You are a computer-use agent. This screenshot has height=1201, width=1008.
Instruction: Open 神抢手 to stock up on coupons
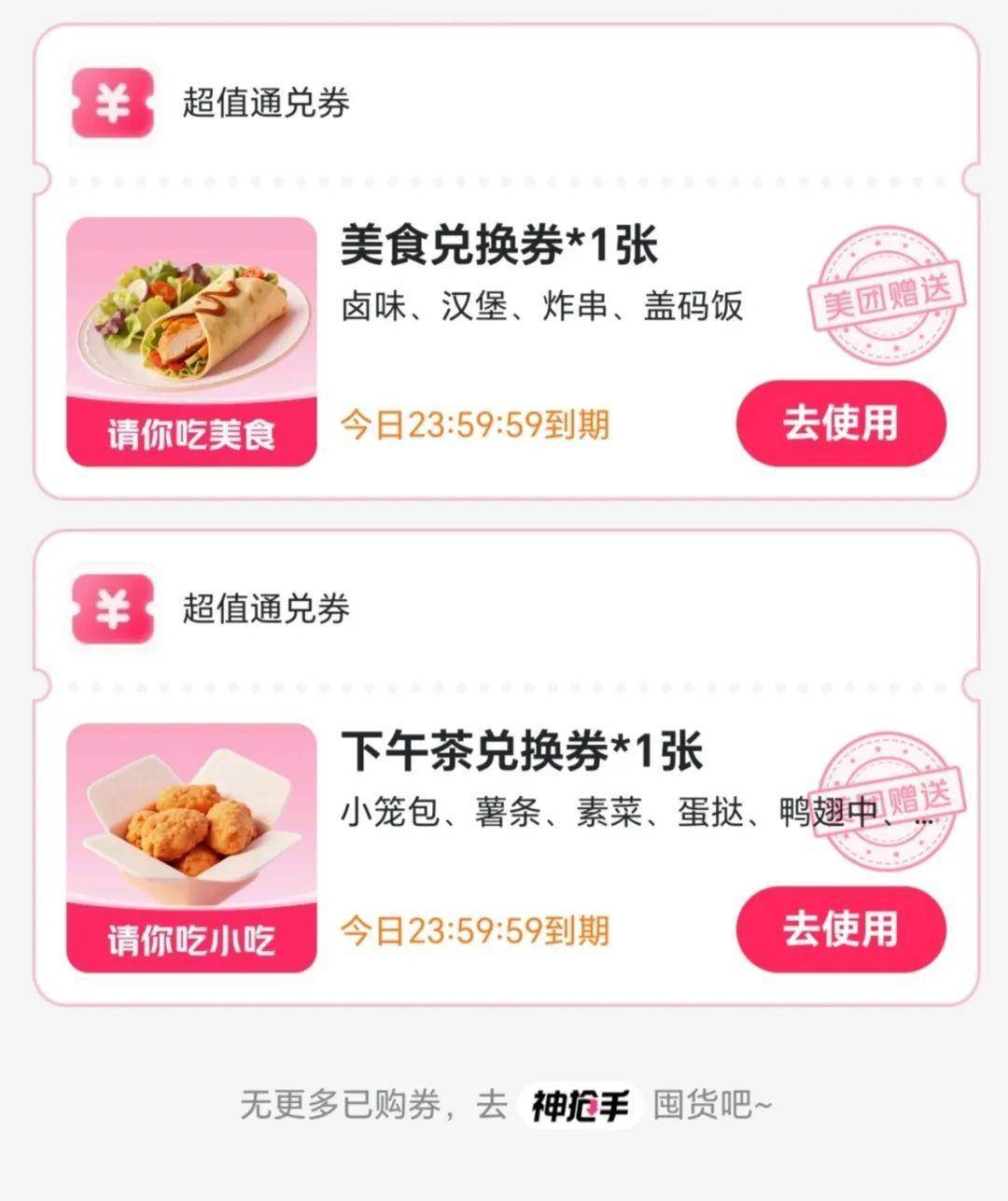coord(580,1107)
